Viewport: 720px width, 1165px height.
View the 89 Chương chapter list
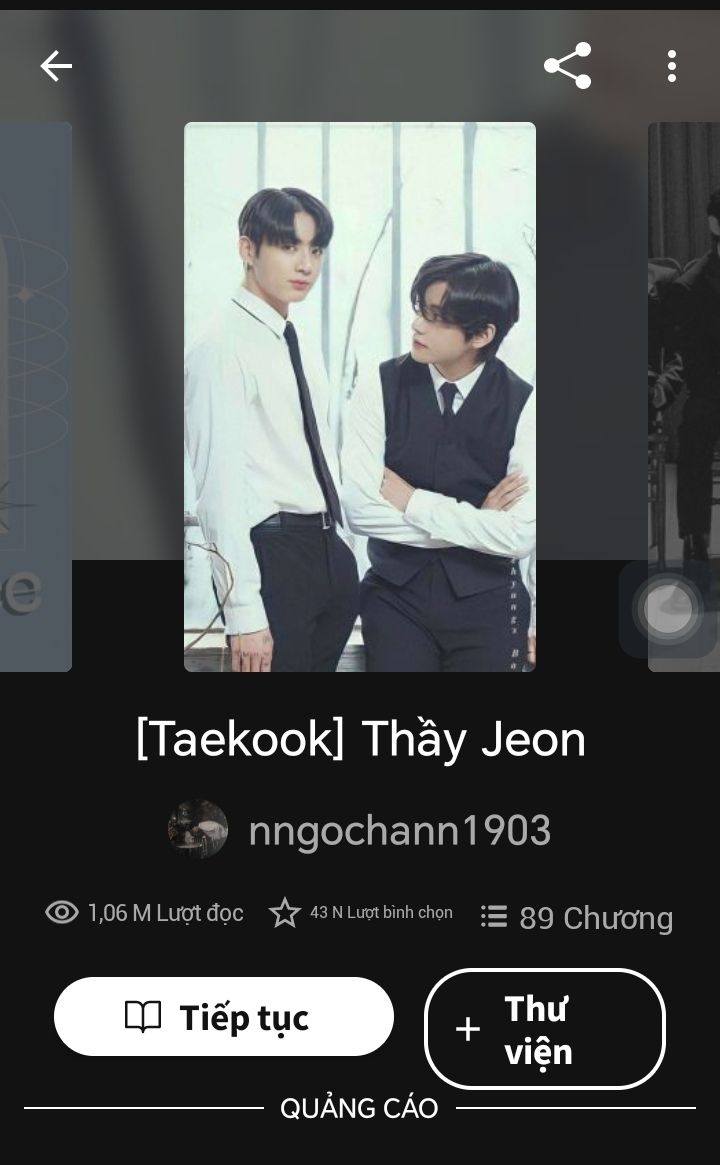point(577,917)
